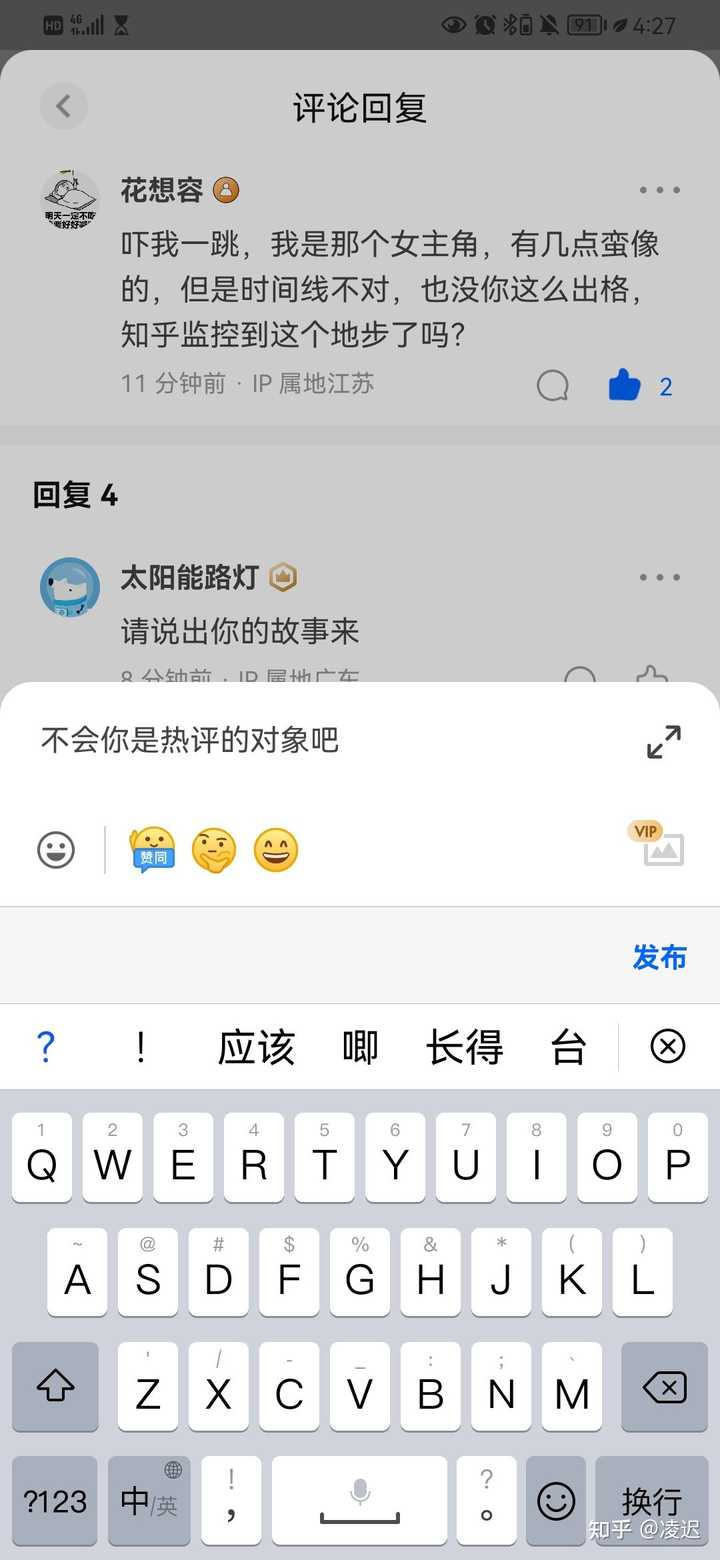This screenshot has width=720, height=1560.
Task: Go back from 评论回复 page
Action: pyautogui.click(x=64, y=106)
